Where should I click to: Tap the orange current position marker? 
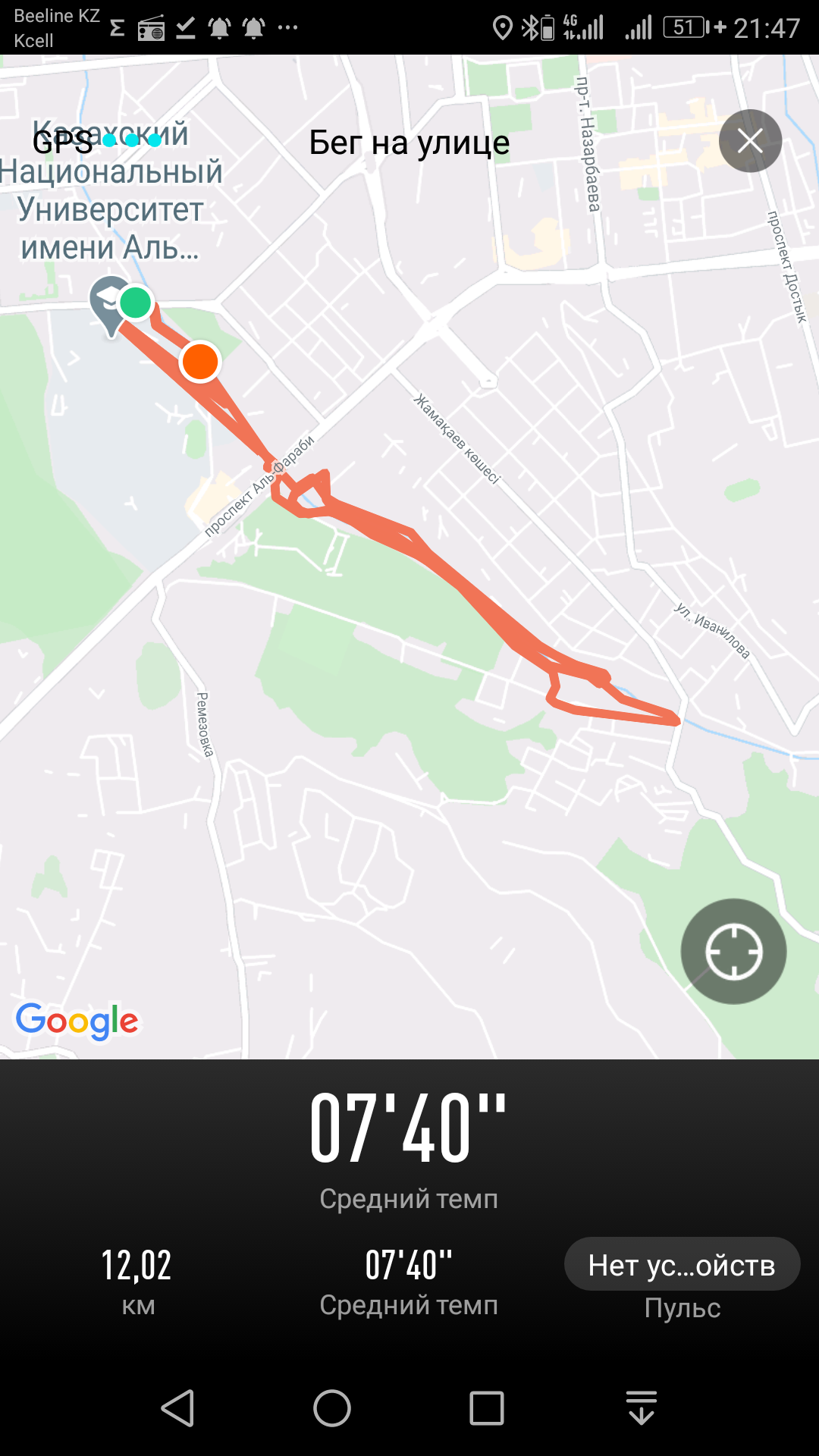point(200,362)
